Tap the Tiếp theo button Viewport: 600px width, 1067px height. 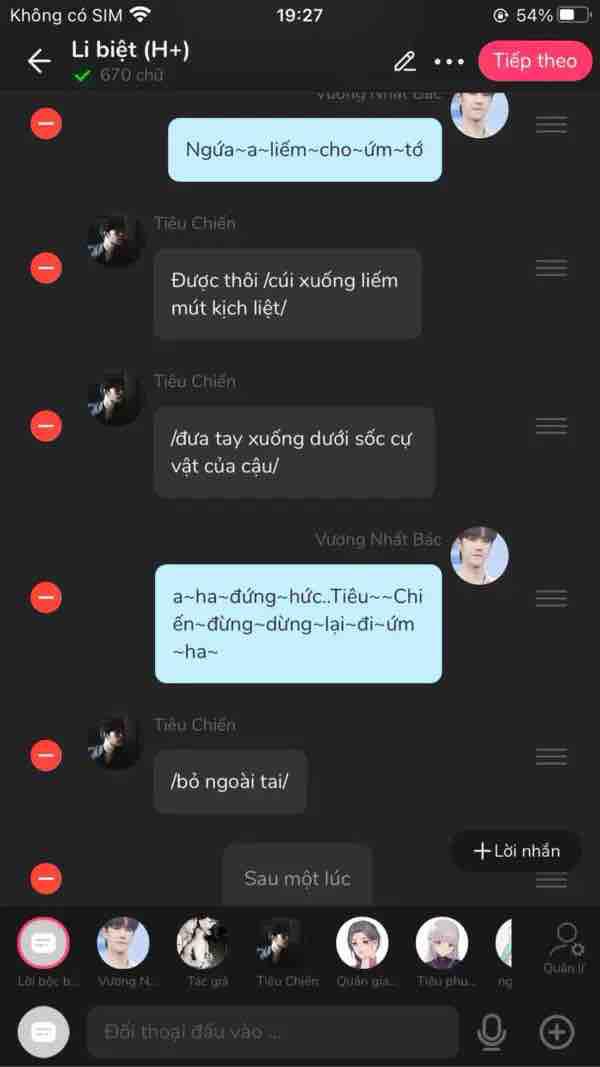[534, 61]
